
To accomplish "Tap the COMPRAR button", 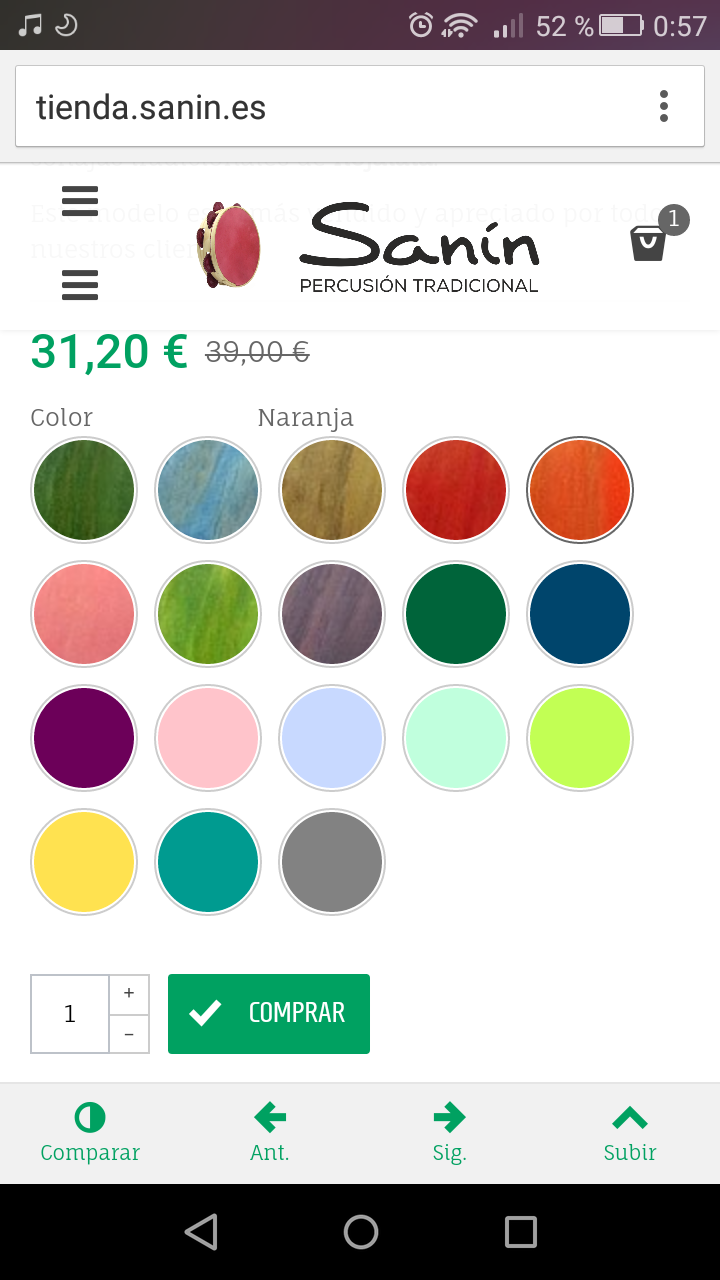I will (x=269, y=1013).
